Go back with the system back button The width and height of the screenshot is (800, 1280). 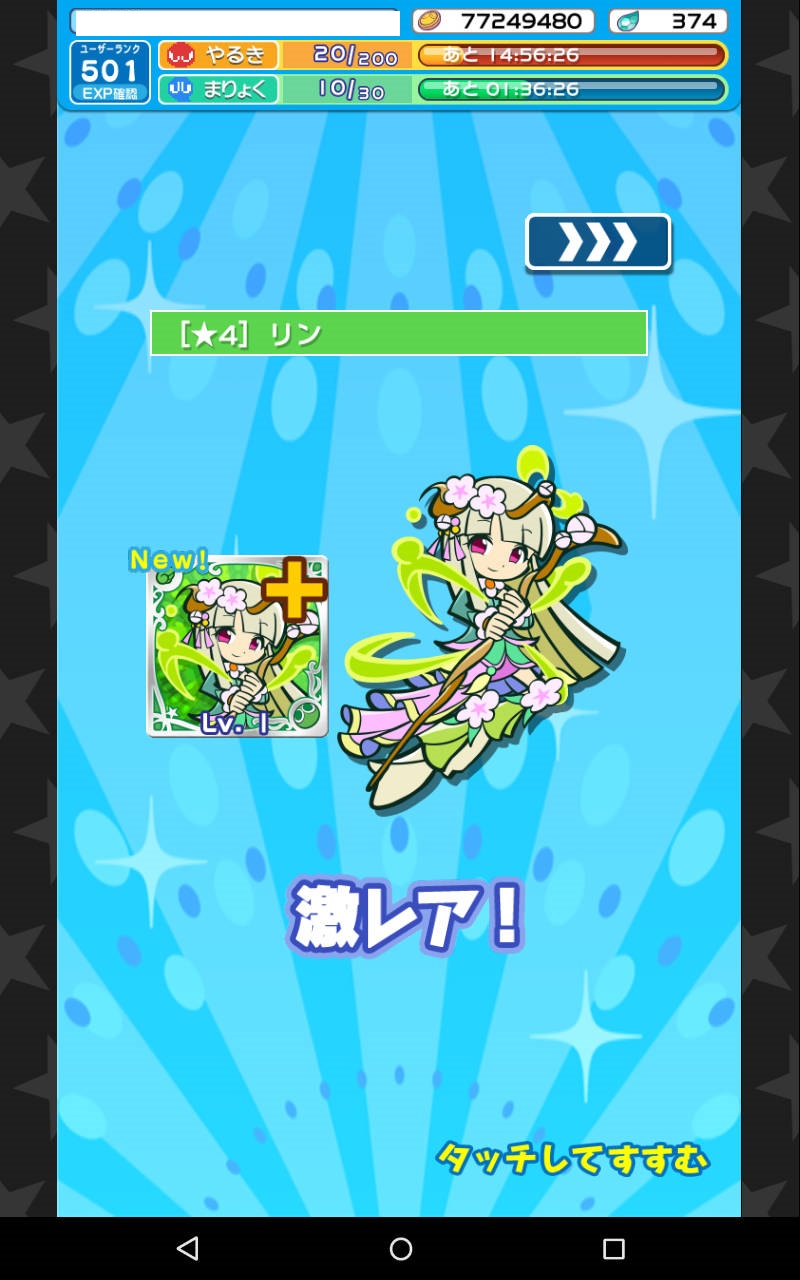[x=187, y=1248]
